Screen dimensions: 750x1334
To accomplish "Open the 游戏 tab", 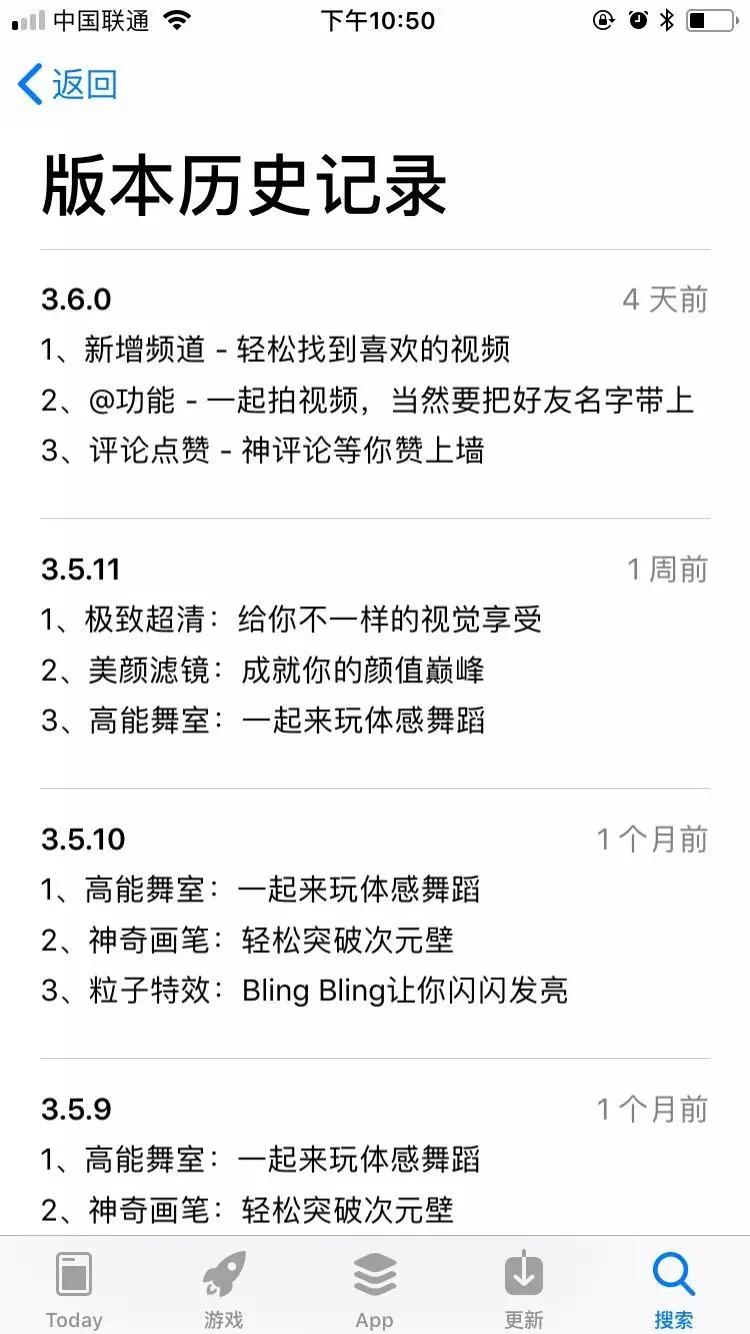I will (224, 1288).
